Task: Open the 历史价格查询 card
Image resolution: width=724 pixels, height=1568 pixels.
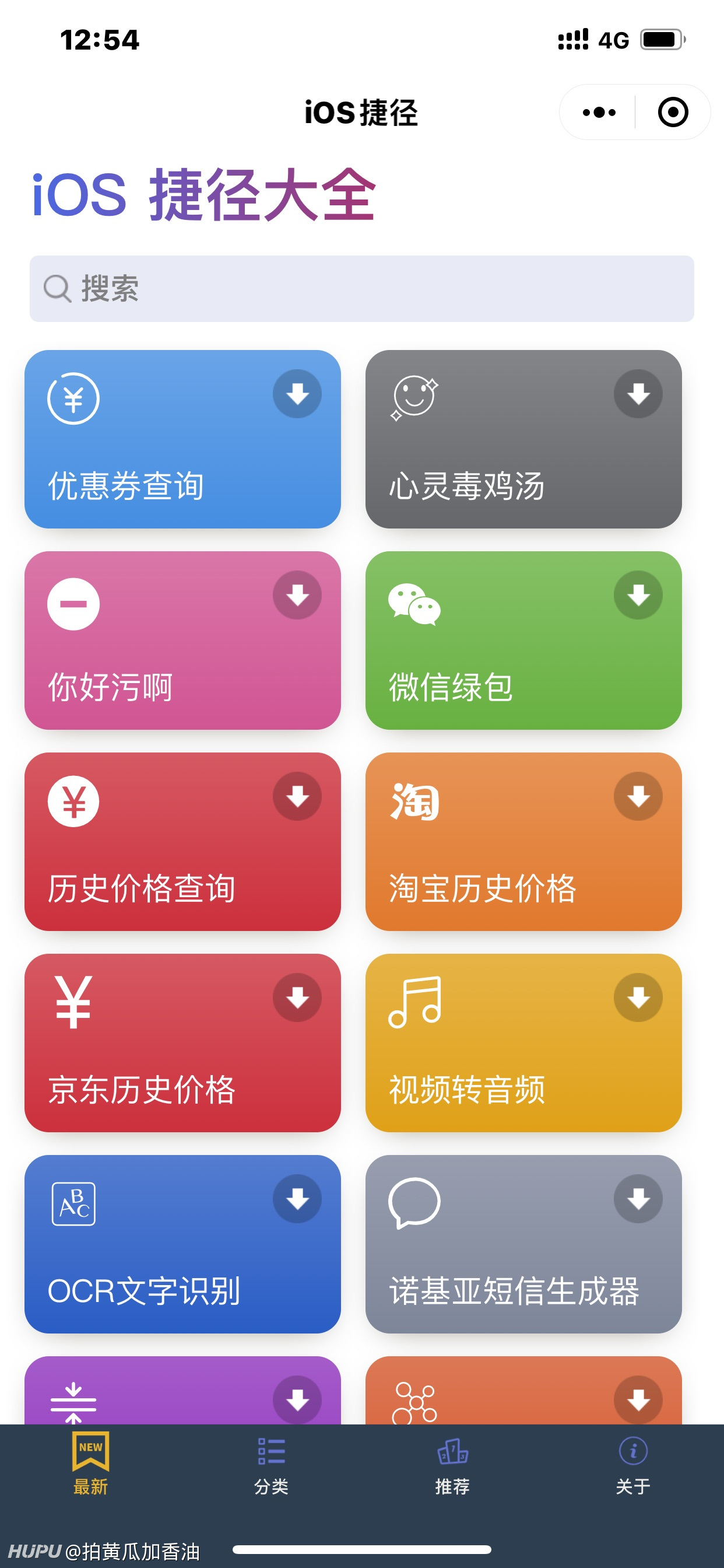Action: tap(182, 841)
